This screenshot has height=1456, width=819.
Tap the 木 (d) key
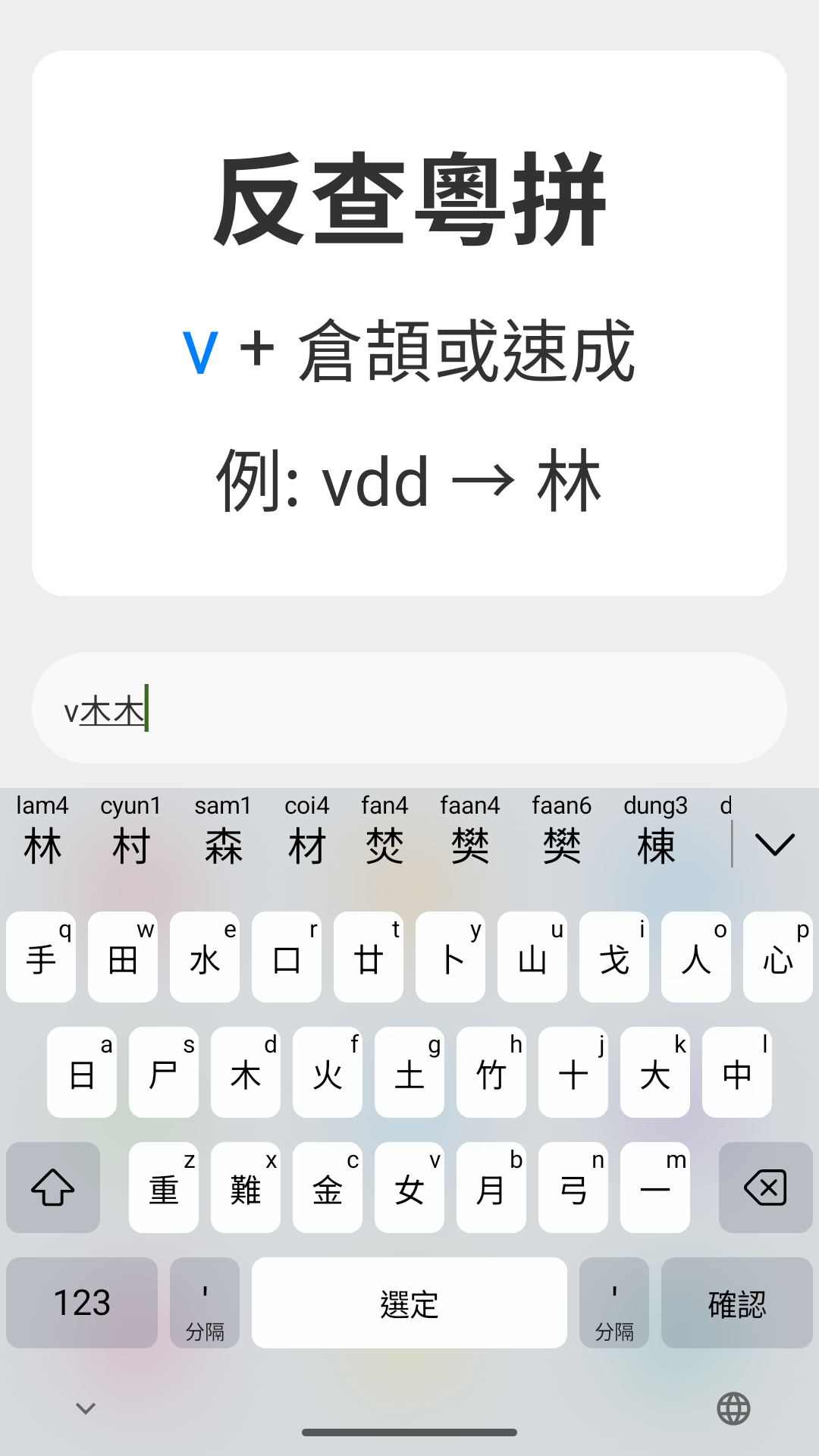coord(246,1072)
